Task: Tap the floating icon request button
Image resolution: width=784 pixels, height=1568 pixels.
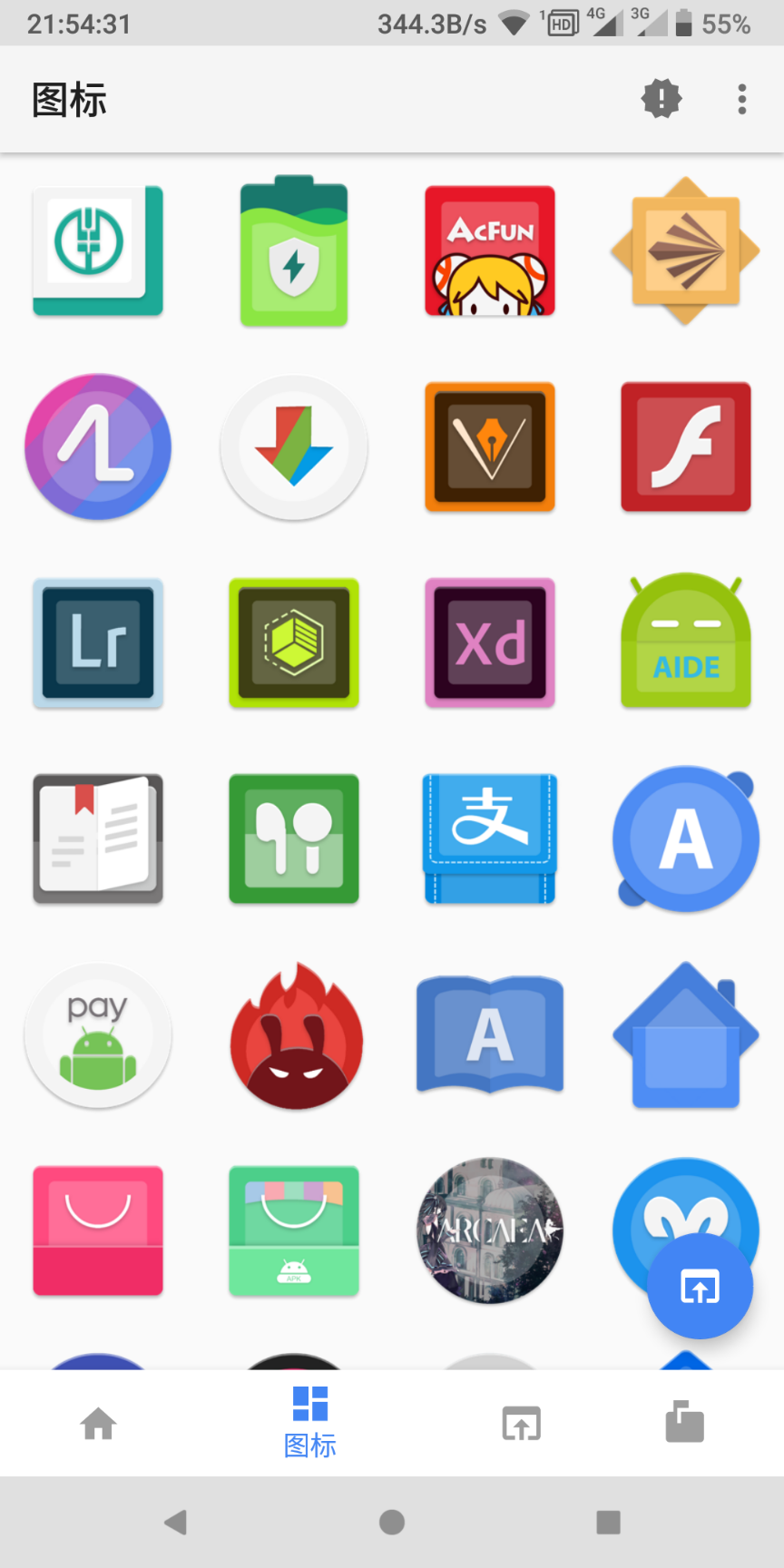Action: pos(700,1286)
